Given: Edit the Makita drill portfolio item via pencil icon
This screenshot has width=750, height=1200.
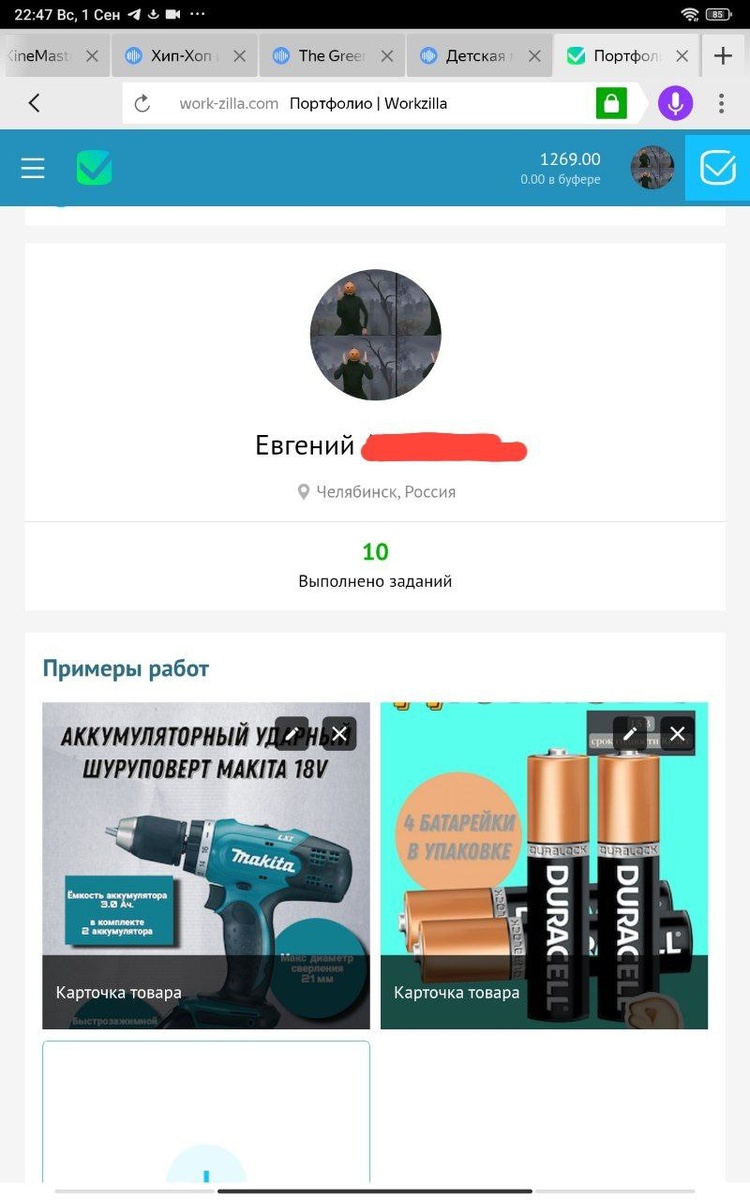Looking at the screenshot, I should click(291, 733).
